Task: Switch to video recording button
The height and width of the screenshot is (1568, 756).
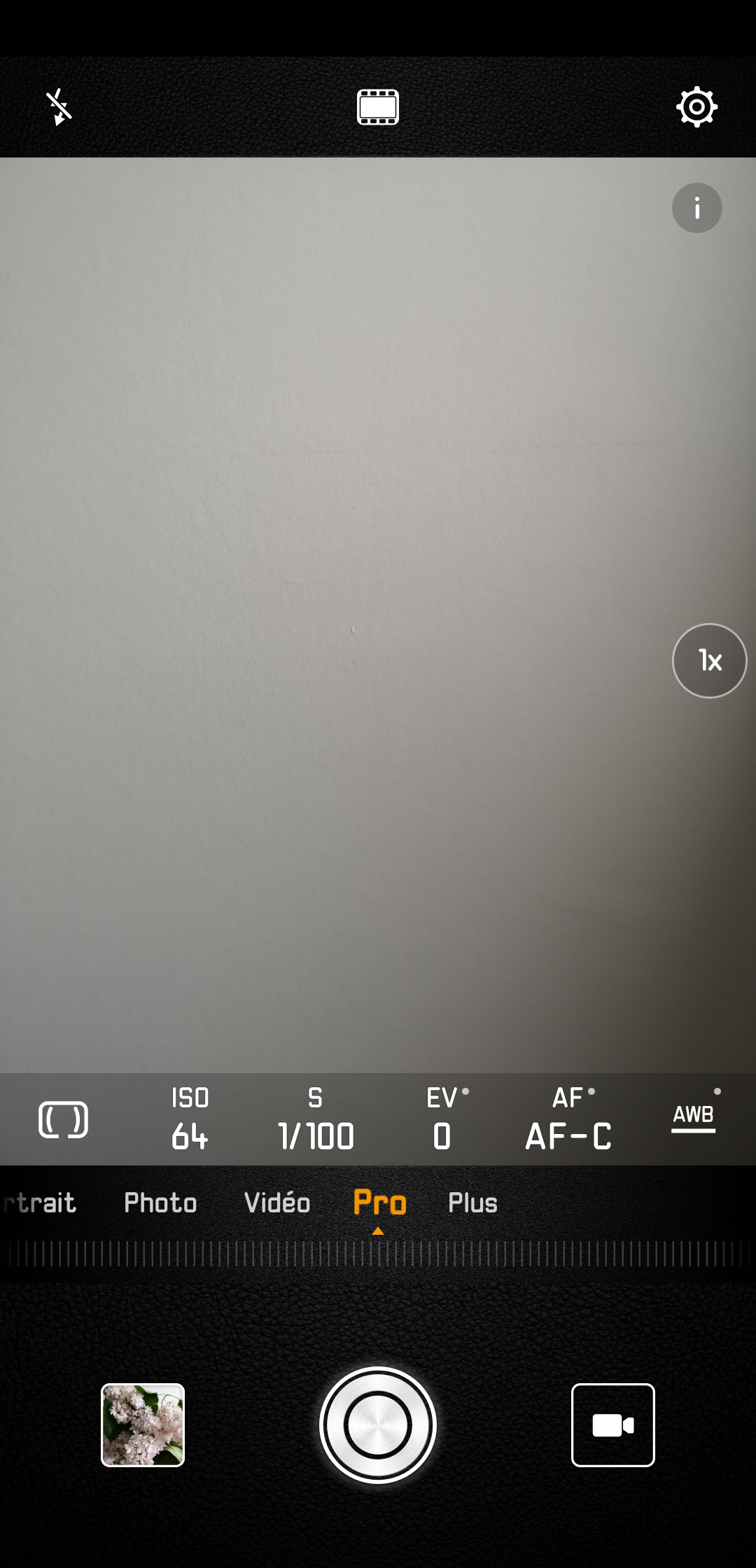Action: click(612, 1424)
